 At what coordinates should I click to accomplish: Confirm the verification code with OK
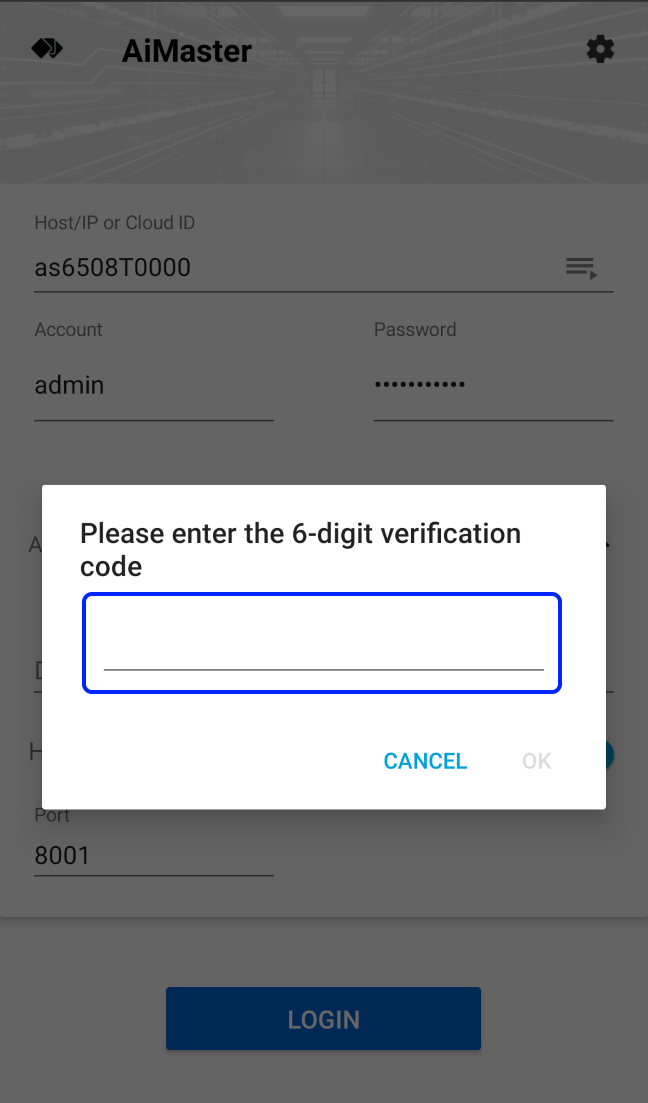point(536,760)
